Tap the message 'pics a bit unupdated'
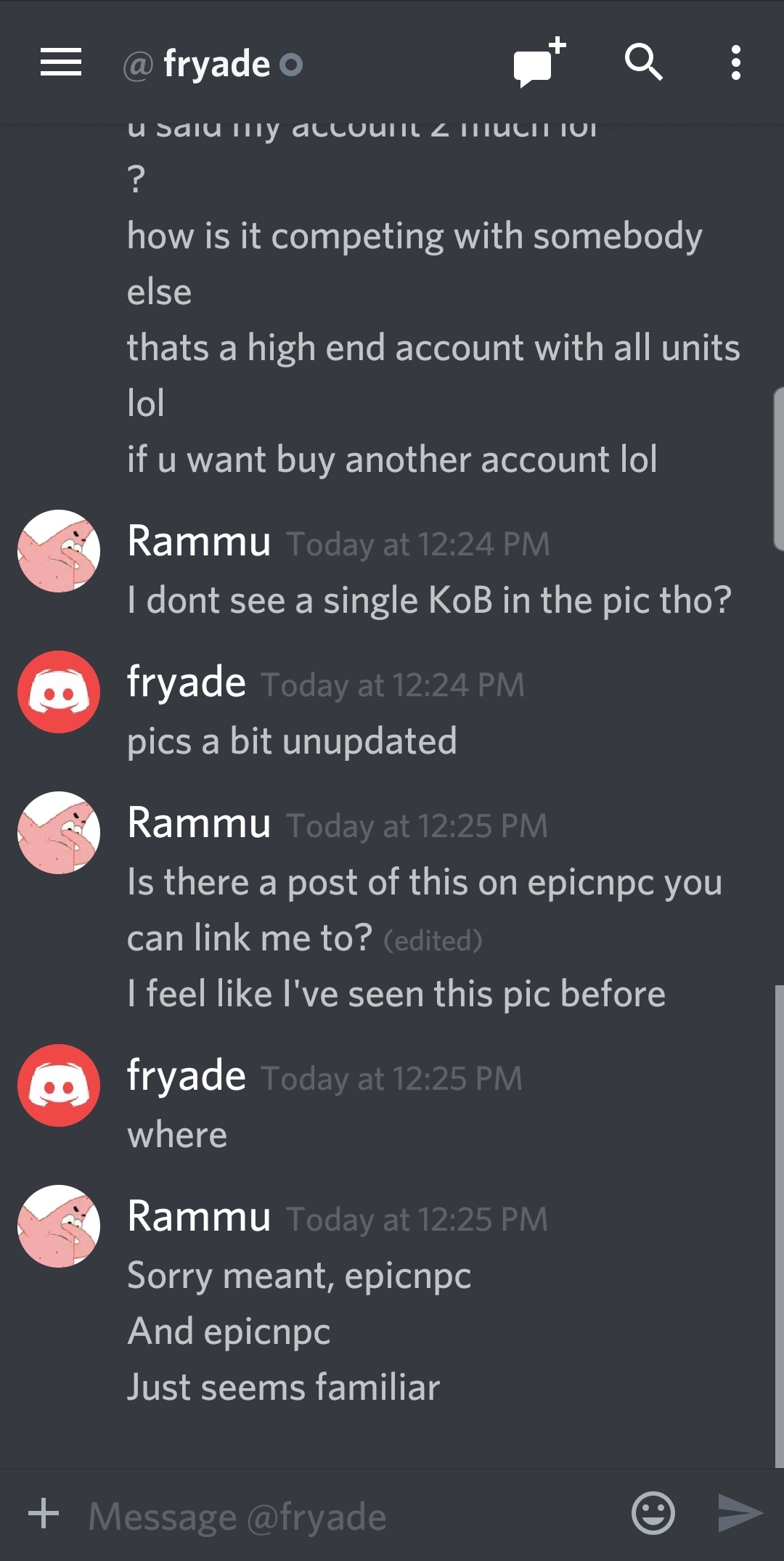The image size is (784, 1561). (292, 740)
